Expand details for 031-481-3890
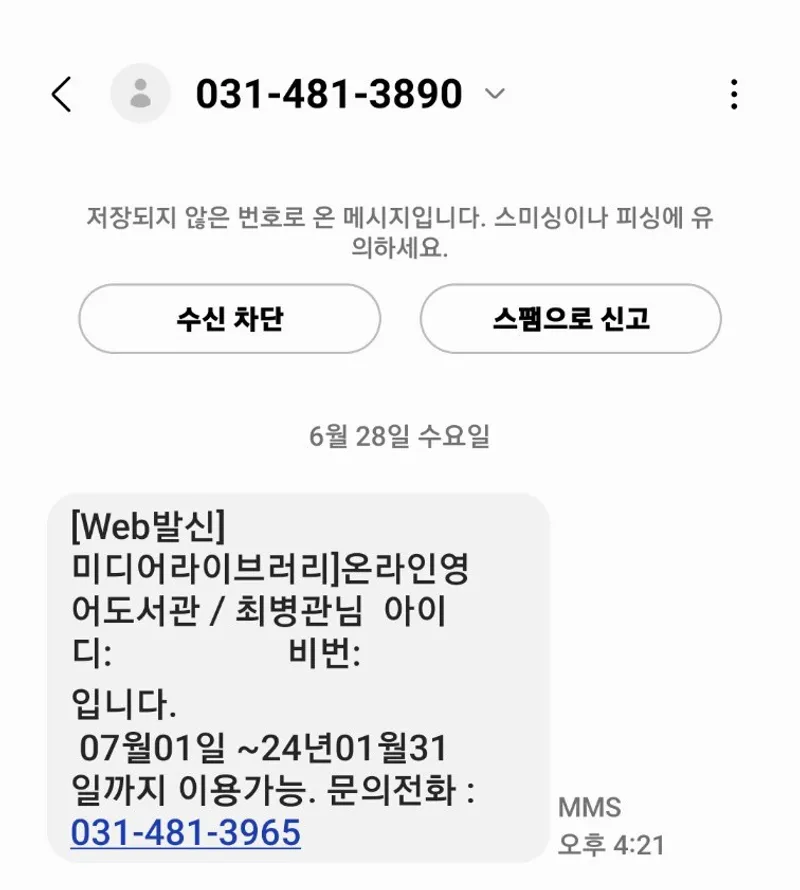800x890 pixels. [494, 94]
